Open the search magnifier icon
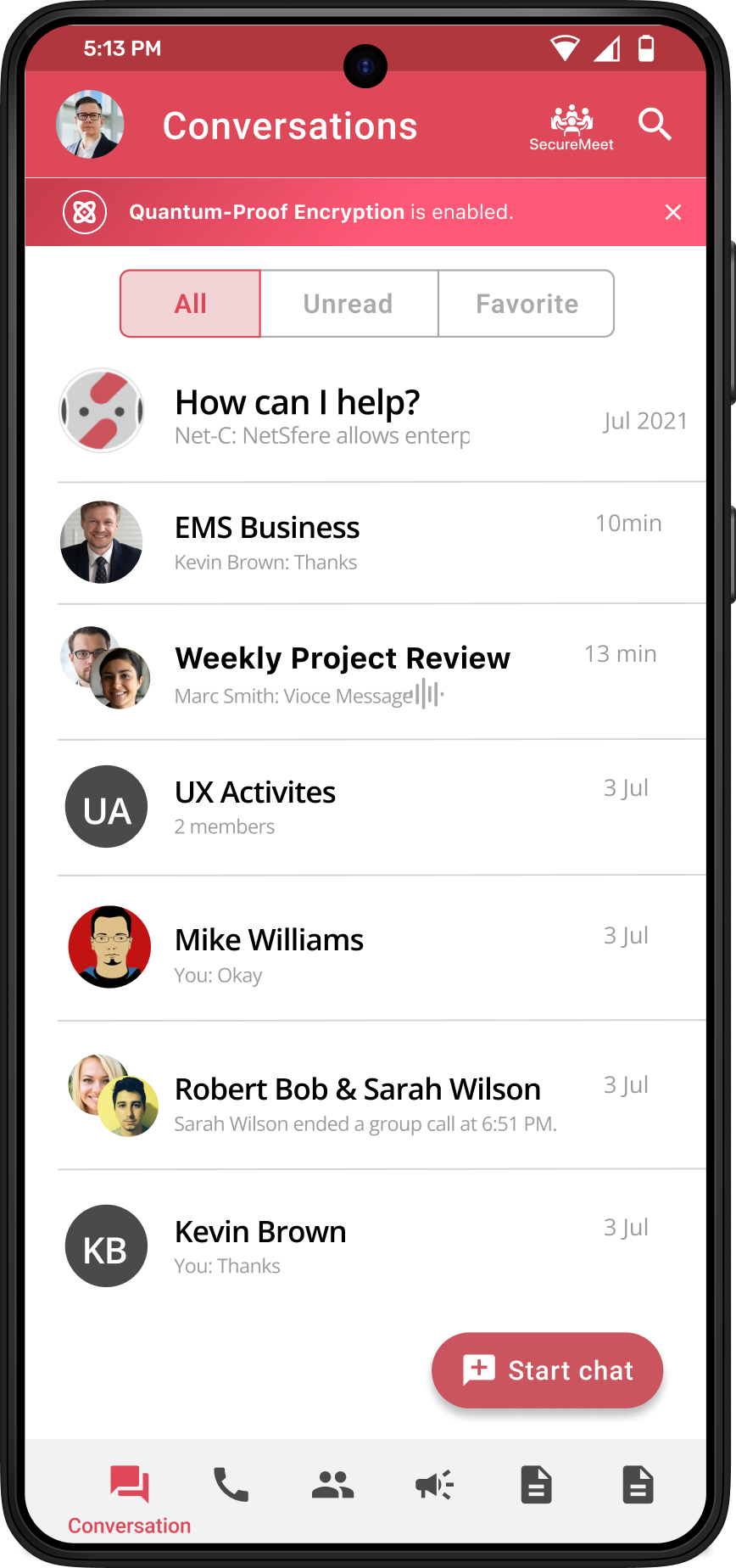 [x=655, y=125]
